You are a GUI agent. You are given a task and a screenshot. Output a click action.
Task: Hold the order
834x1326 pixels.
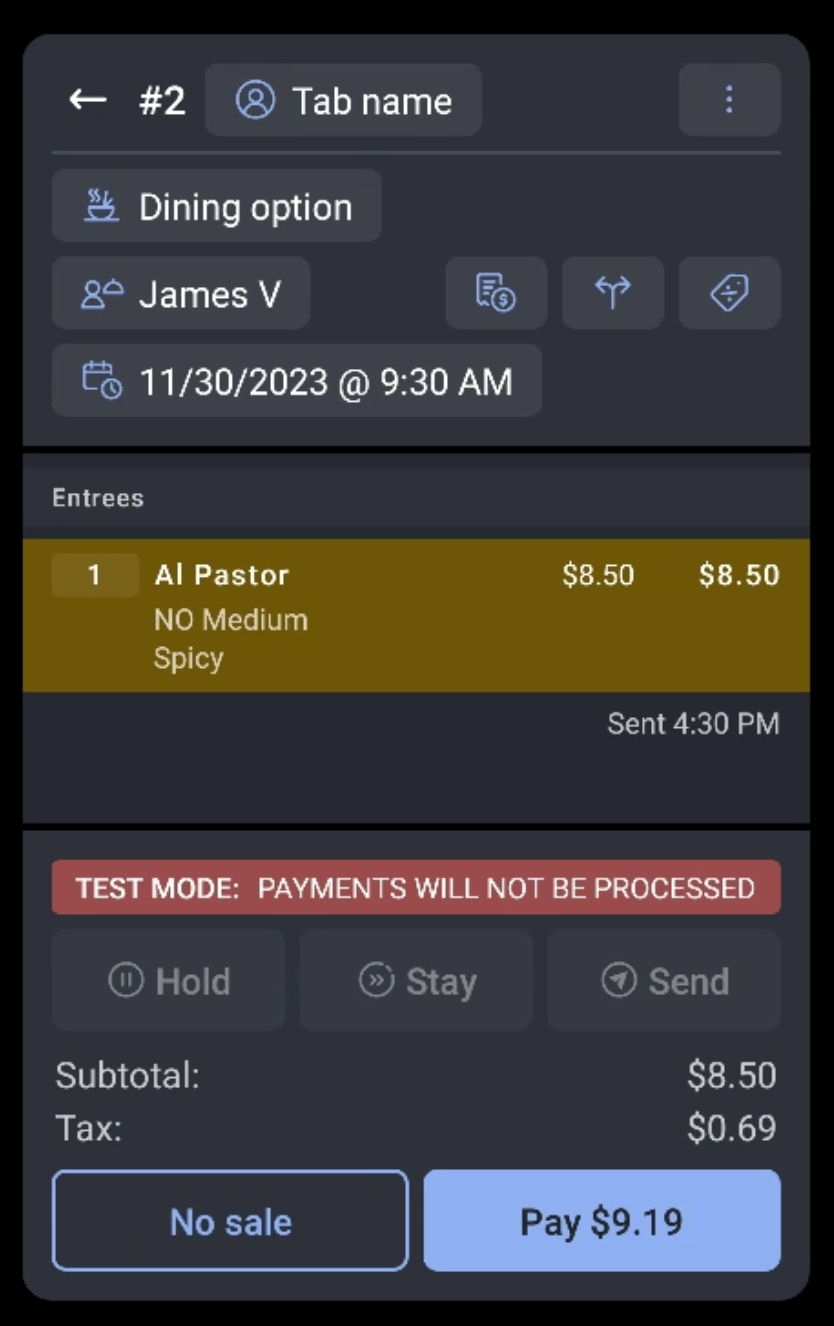pyautogui.click(x=168, y=981)
